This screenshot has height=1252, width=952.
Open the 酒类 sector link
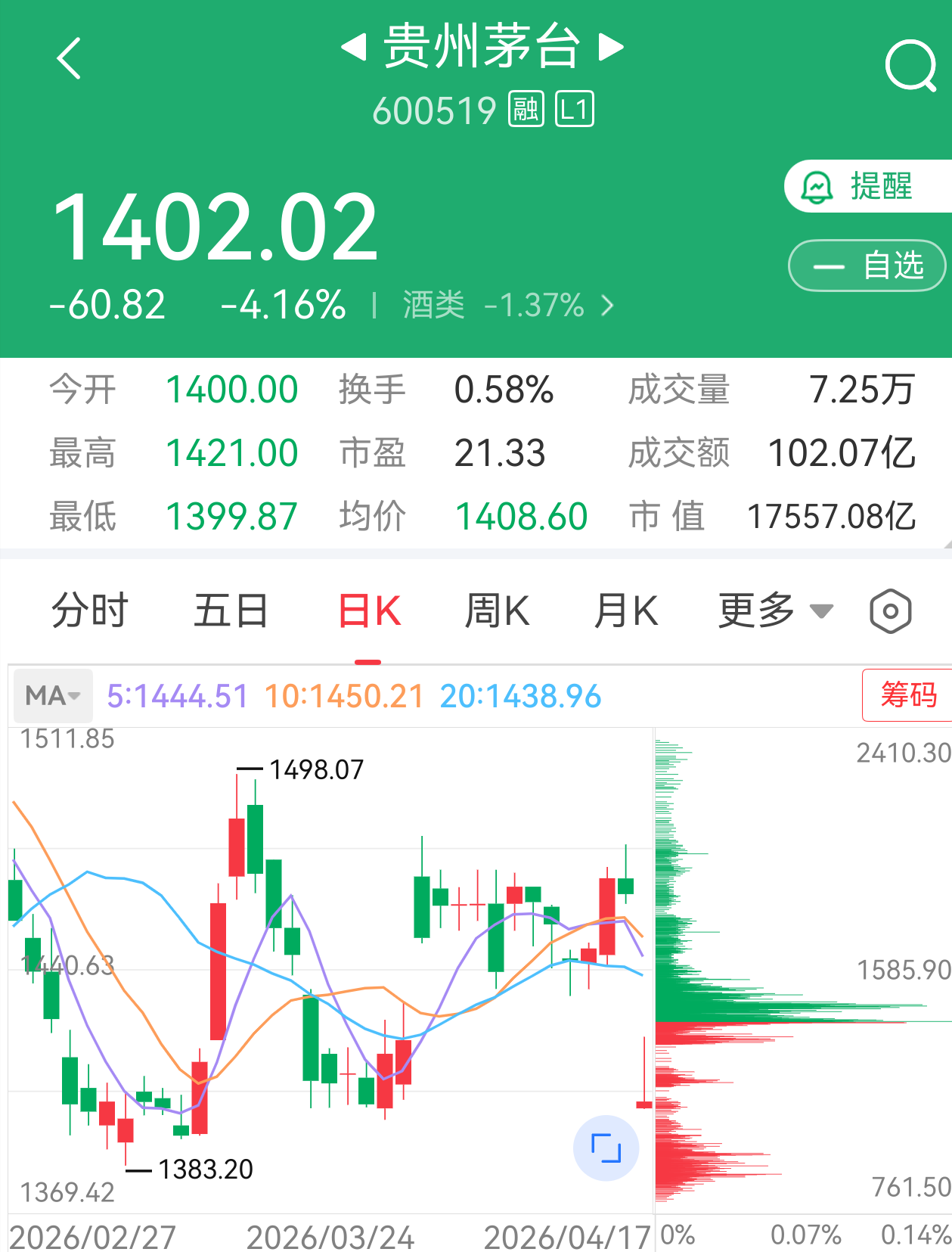tap(508, 306)
